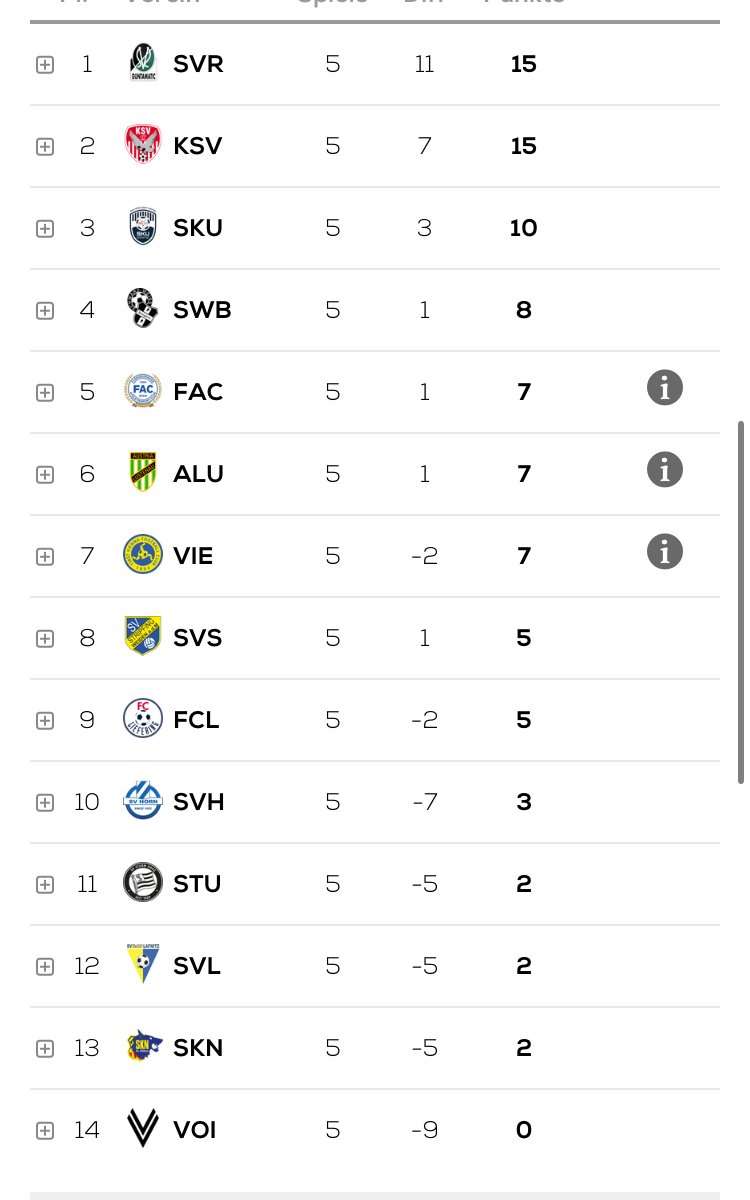Expand the VIE row plus icon
This screenshot has height=1200, width=750.
tap(44, 557)
